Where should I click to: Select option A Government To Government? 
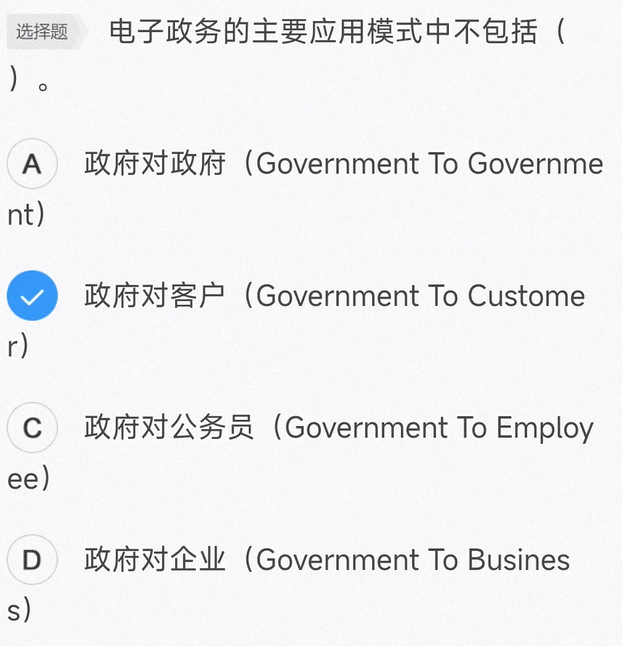(32, 164)
